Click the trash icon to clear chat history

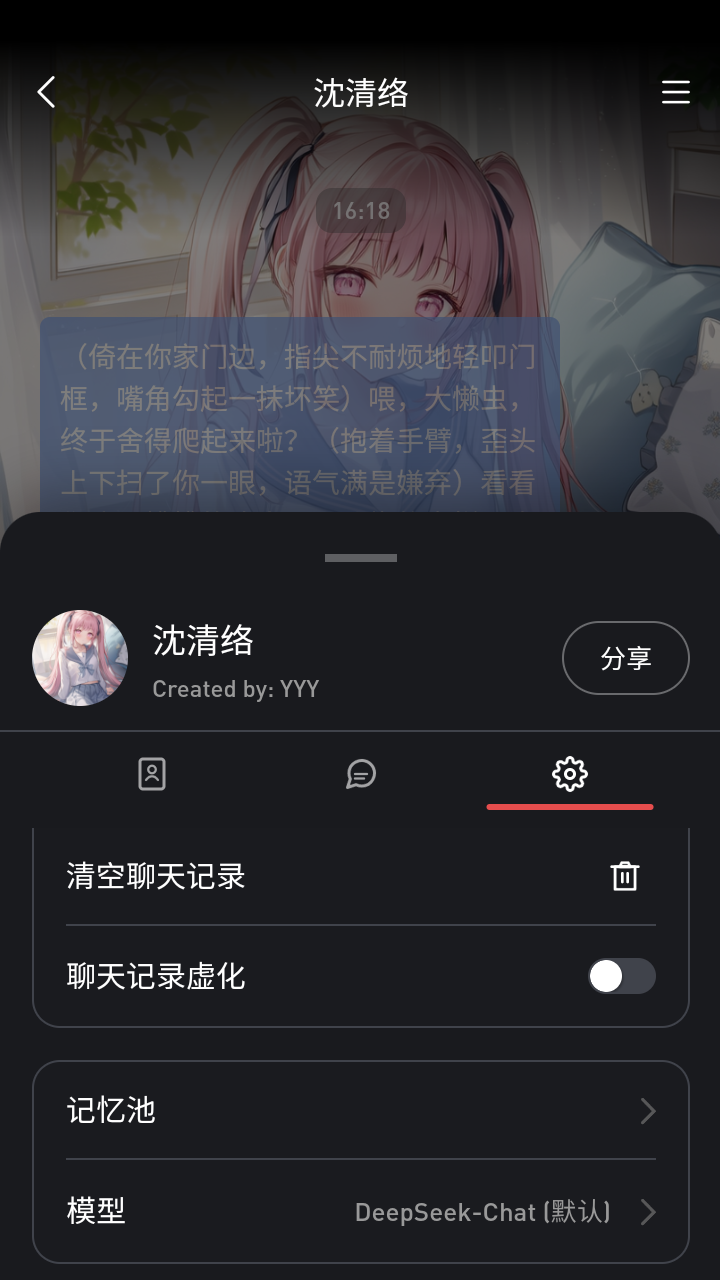point(625,875)
